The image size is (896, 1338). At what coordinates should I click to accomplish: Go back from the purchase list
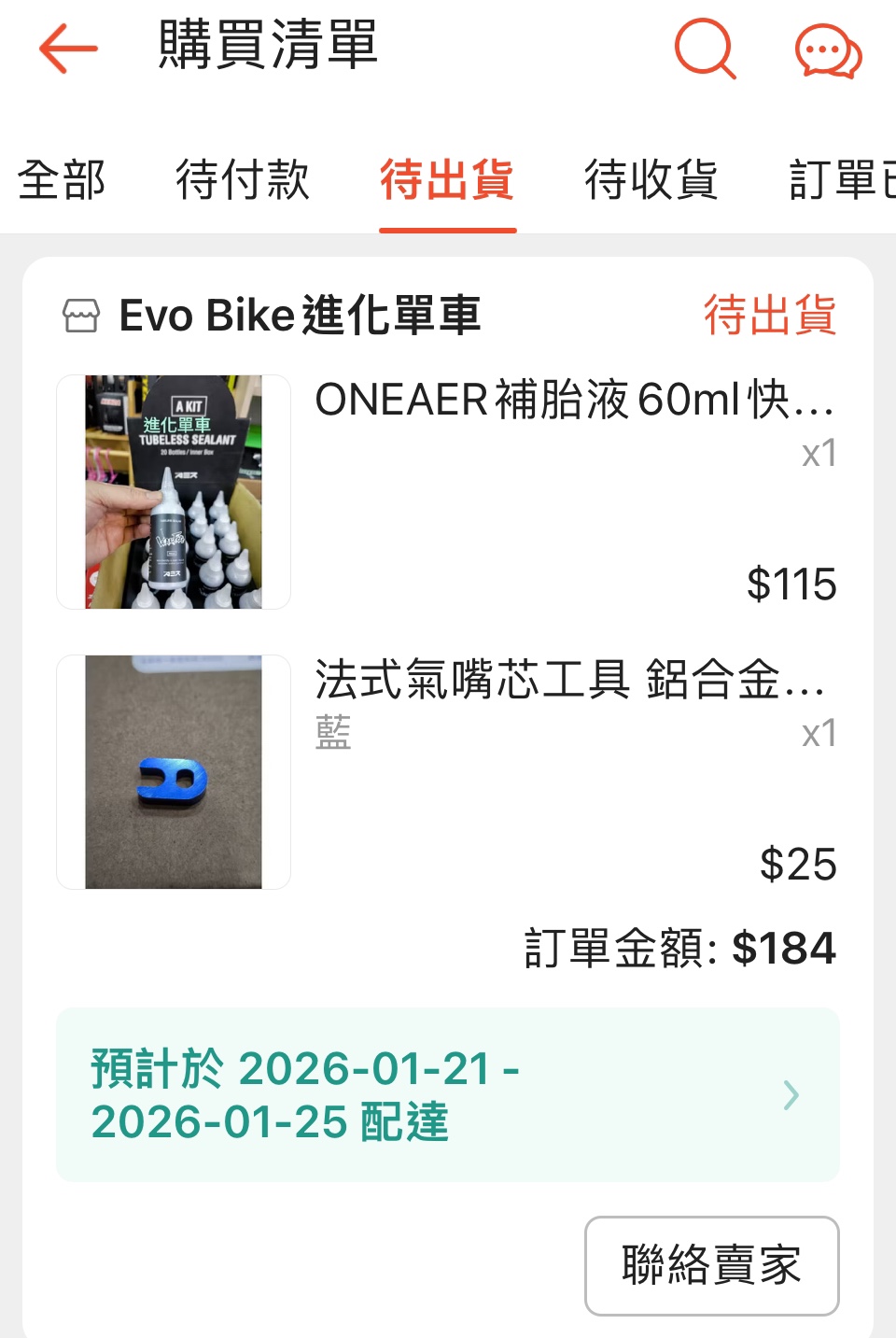[68, 48]
